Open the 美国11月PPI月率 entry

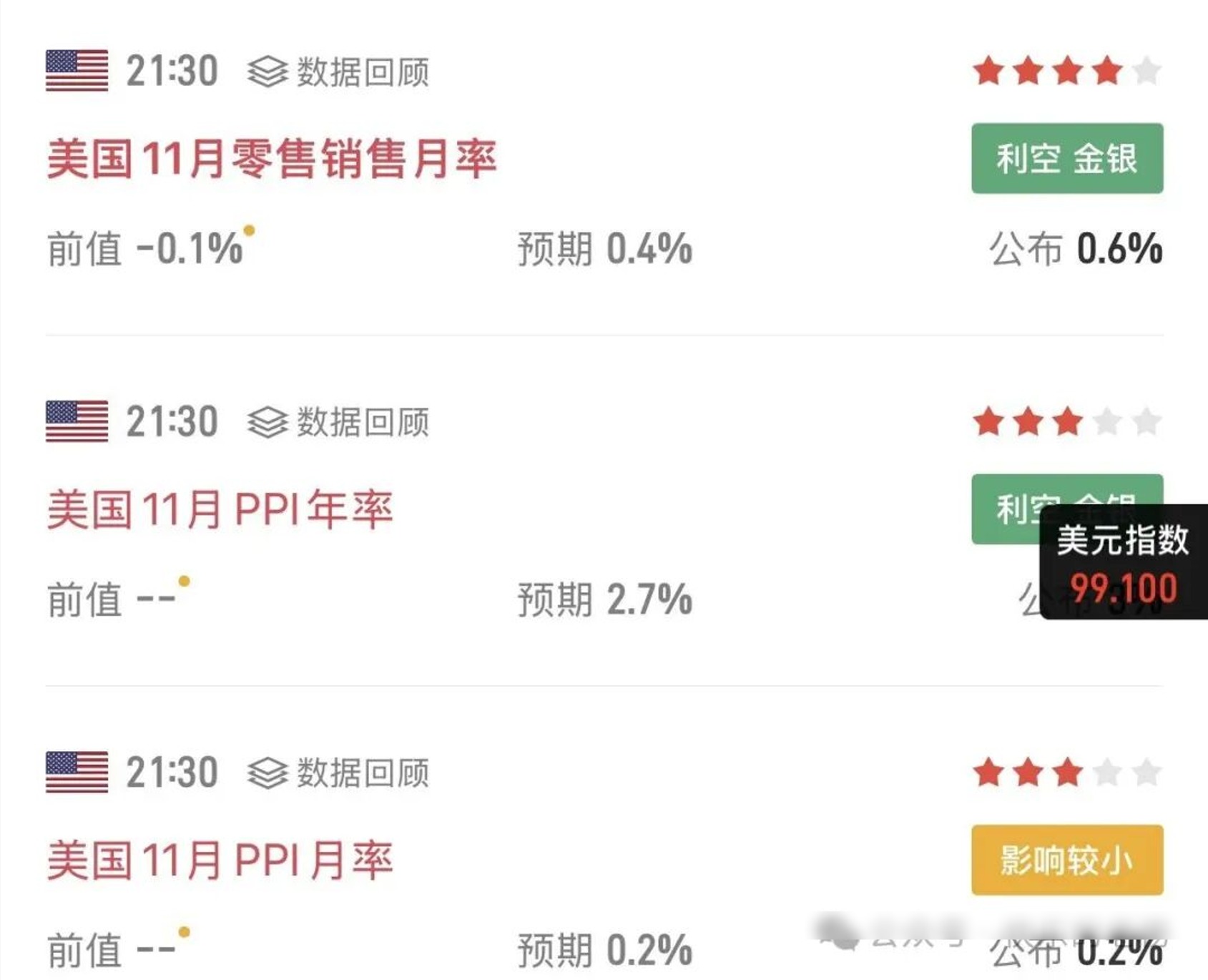coord(220,860)
